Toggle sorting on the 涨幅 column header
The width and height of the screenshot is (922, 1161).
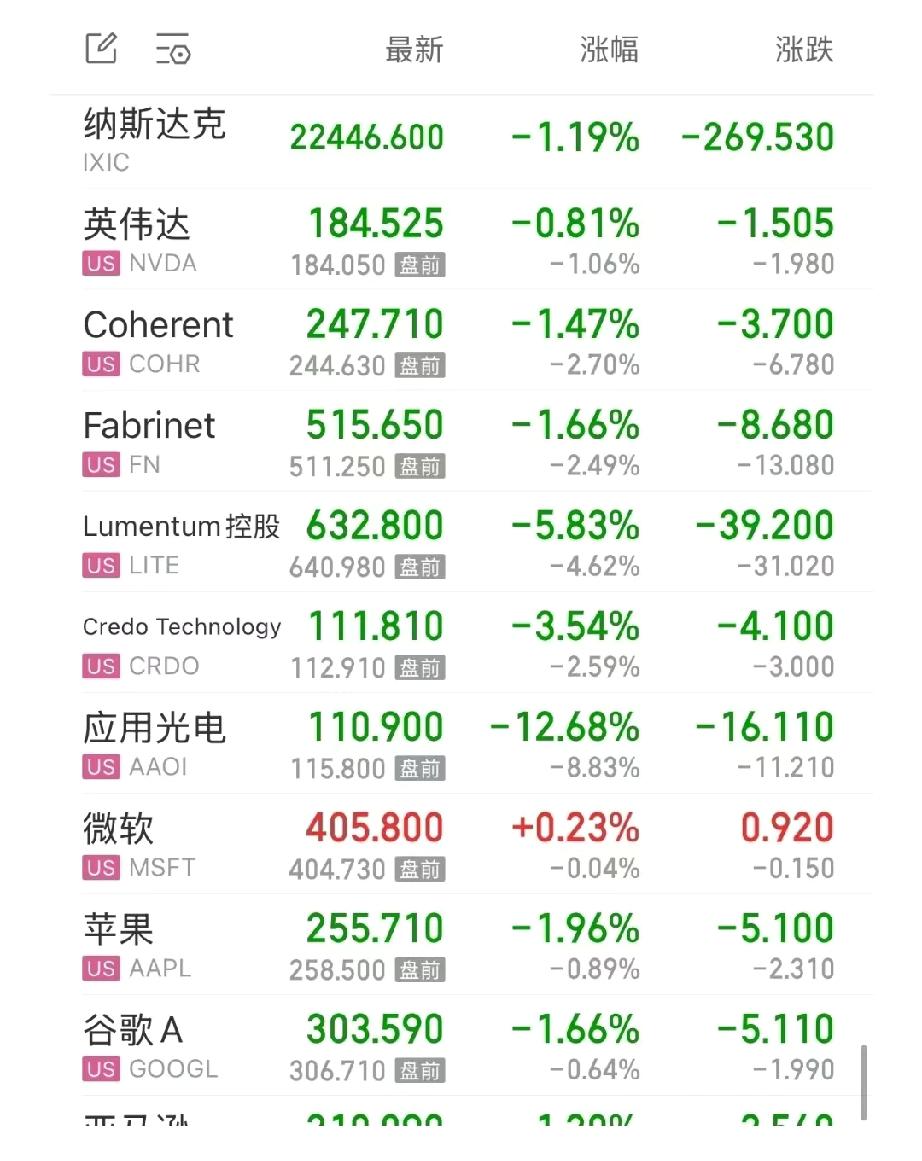pyautogui.click(x=610, y=48)
